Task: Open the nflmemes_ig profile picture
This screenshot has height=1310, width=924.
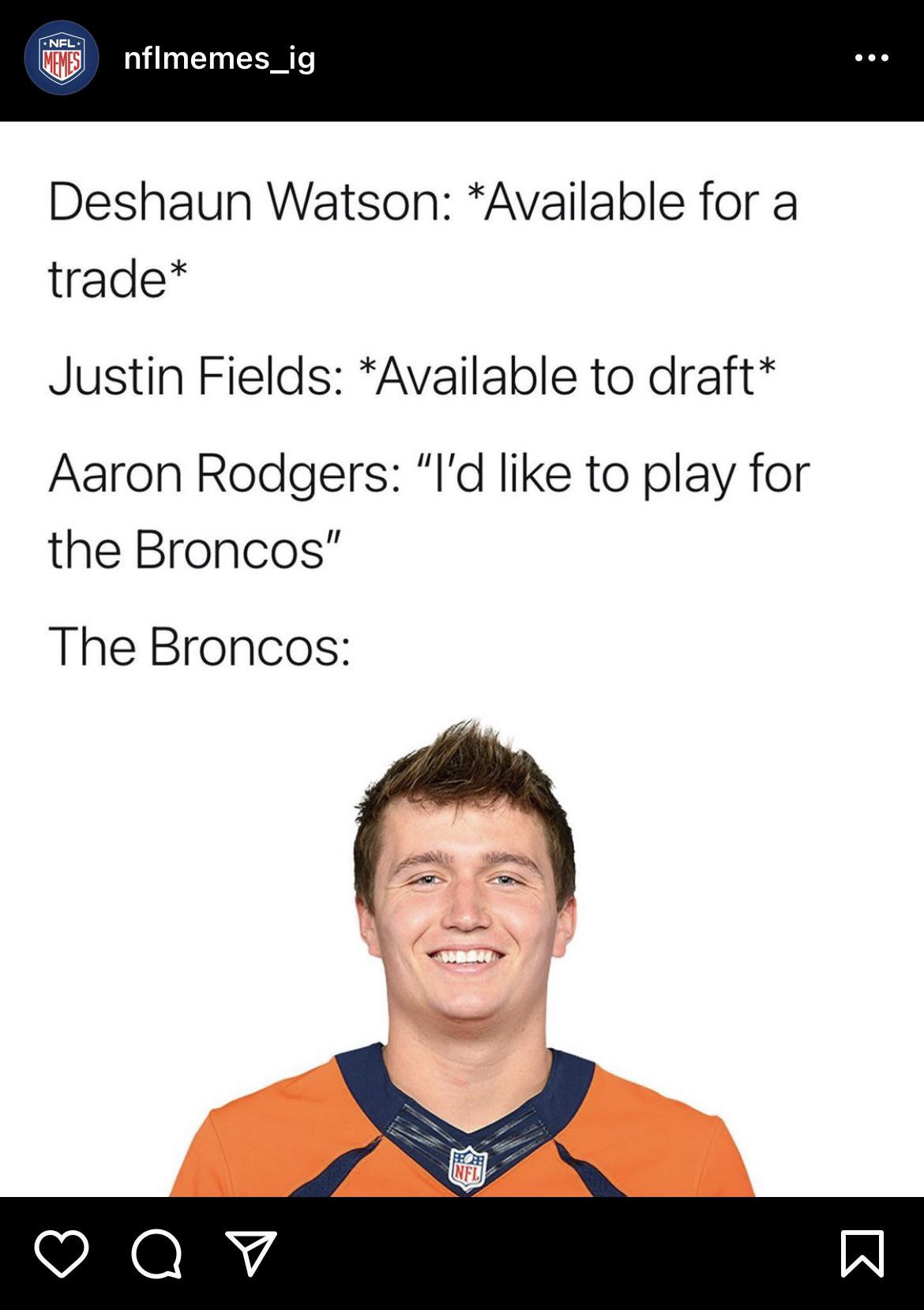Action: tap(61, 58)
